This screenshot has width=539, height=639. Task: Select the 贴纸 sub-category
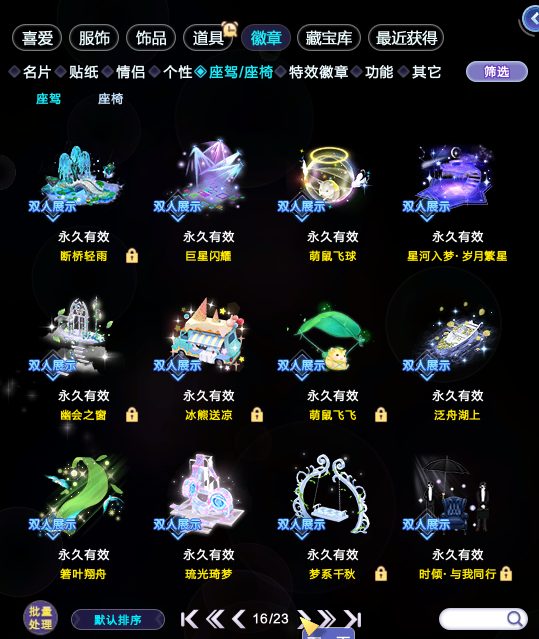point(84,72)
